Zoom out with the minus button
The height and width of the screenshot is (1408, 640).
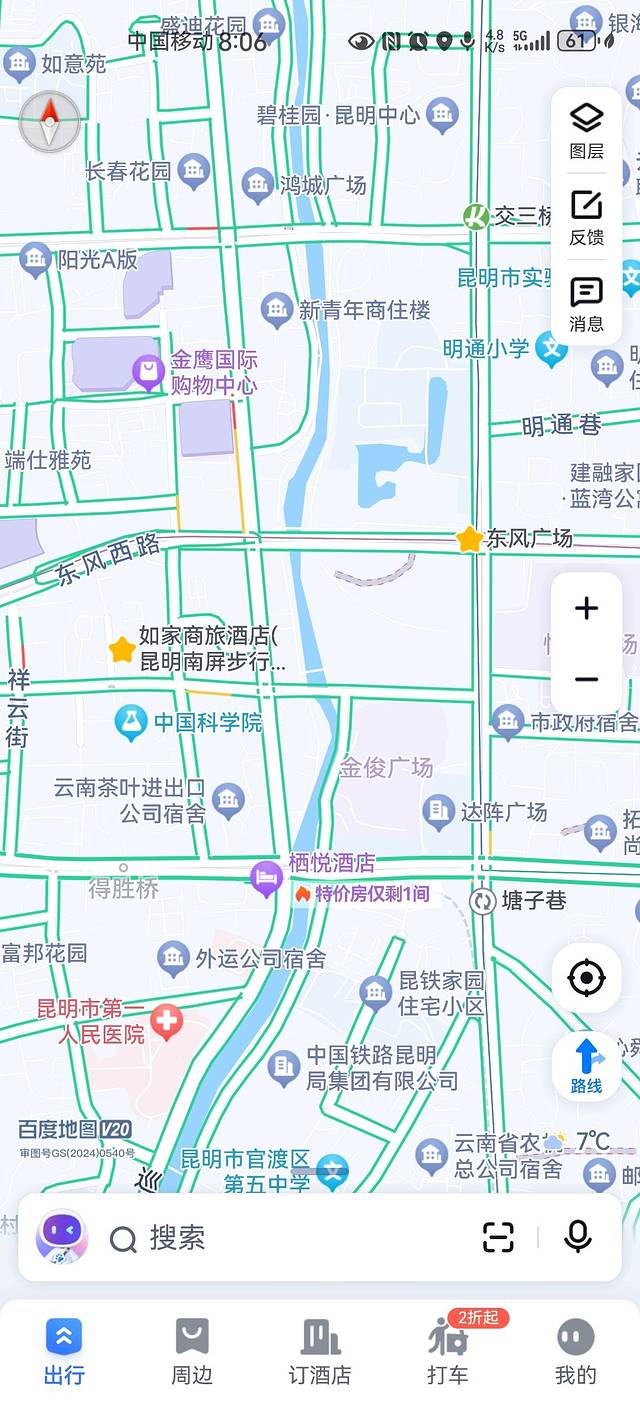[587, 680]
